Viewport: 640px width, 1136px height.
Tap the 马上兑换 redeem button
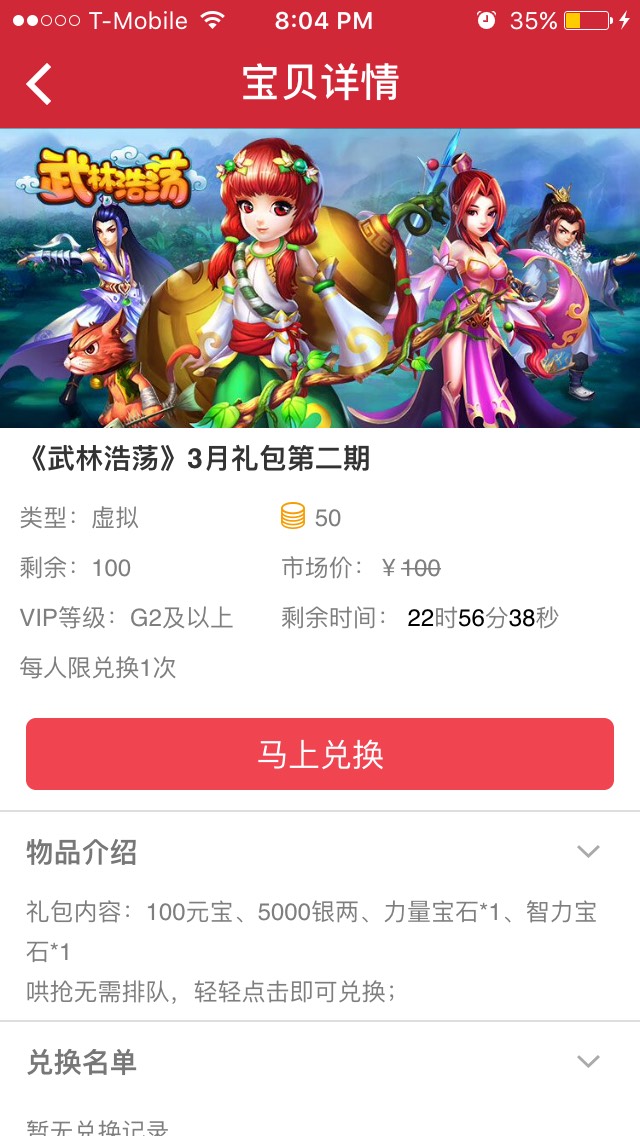(320, 754)
